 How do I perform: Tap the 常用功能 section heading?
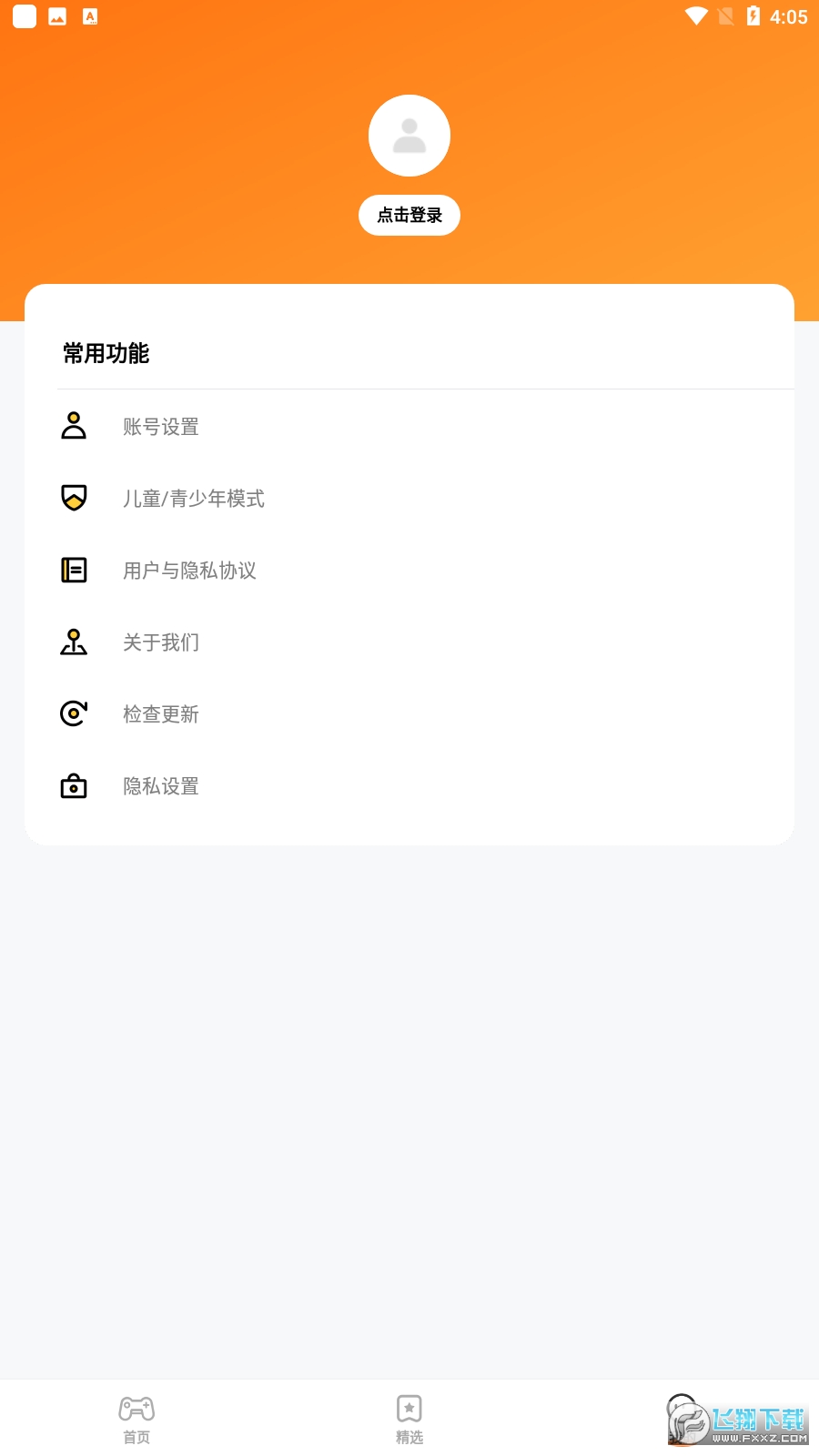pyautogui.click(x=106, y=353)
